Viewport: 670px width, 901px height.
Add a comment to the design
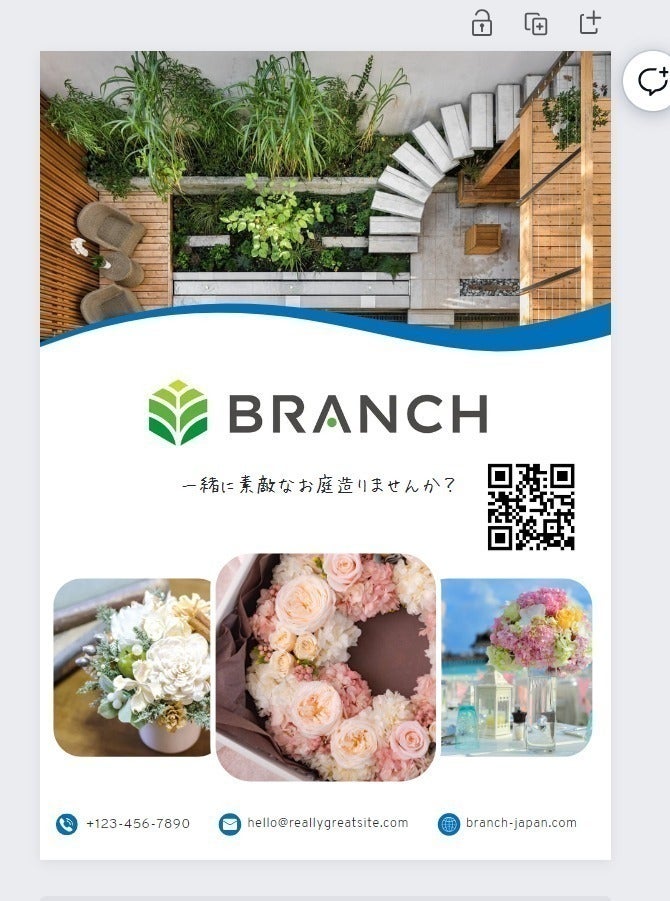651,80
